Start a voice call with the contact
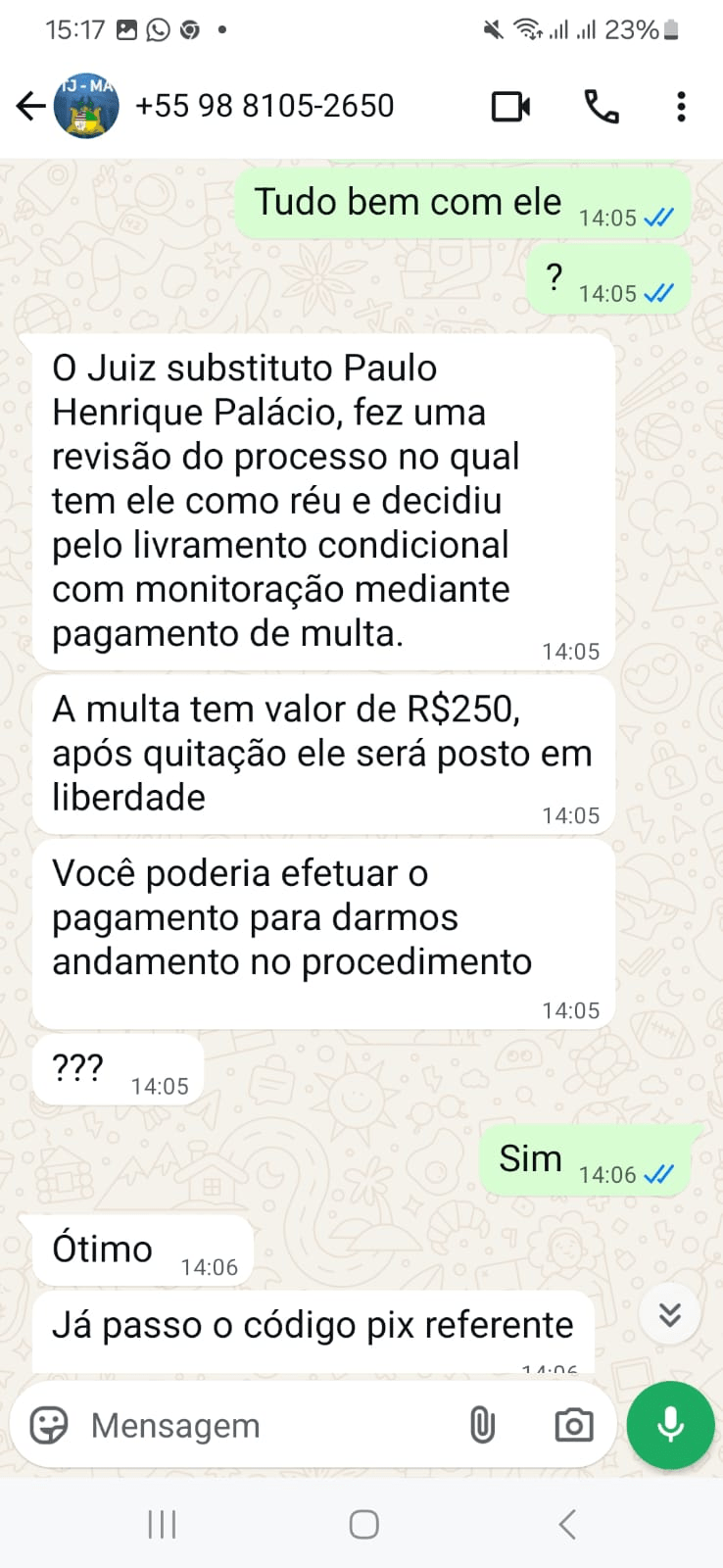The image size is (723, 1568). coord(600,106)
